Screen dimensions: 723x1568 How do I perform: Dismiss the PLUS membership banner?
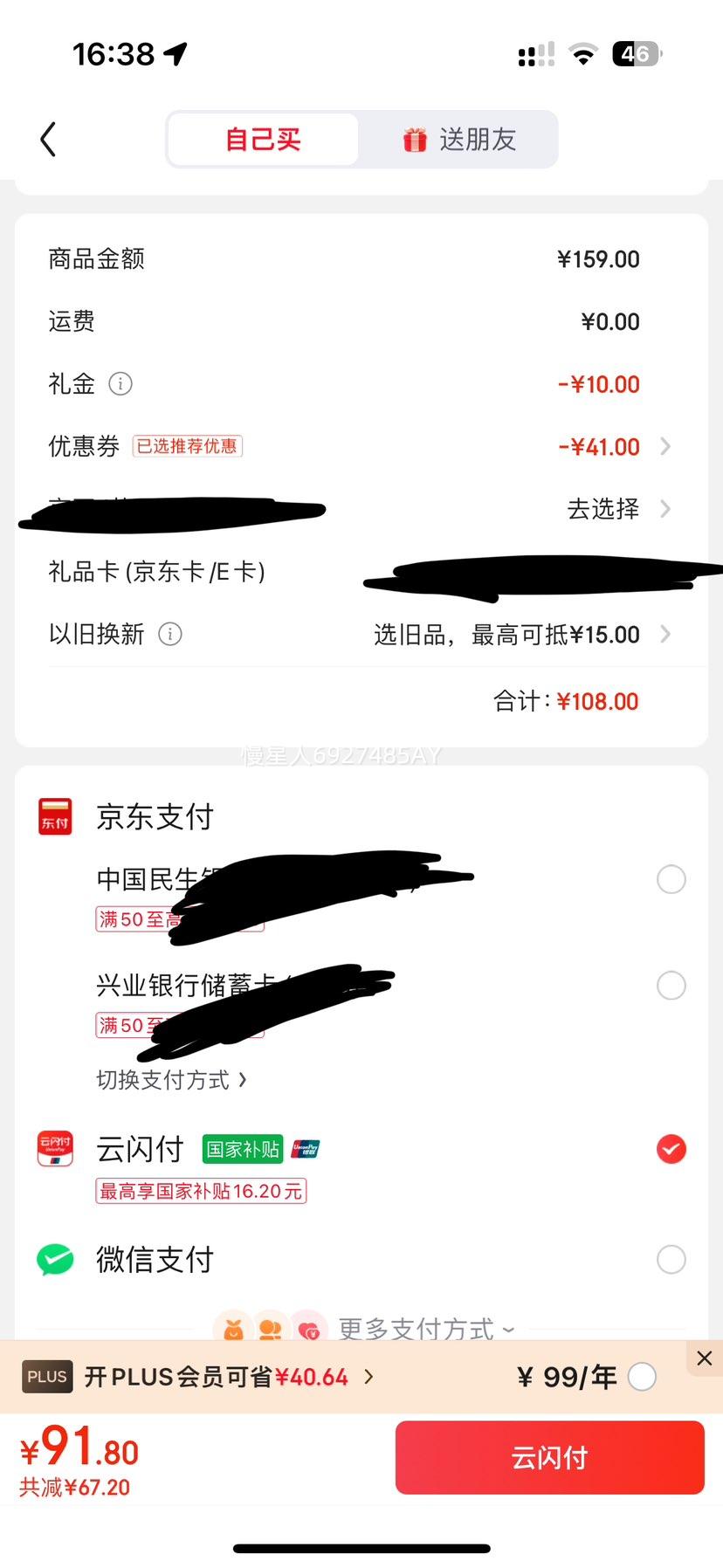(x=705, y=1358)
